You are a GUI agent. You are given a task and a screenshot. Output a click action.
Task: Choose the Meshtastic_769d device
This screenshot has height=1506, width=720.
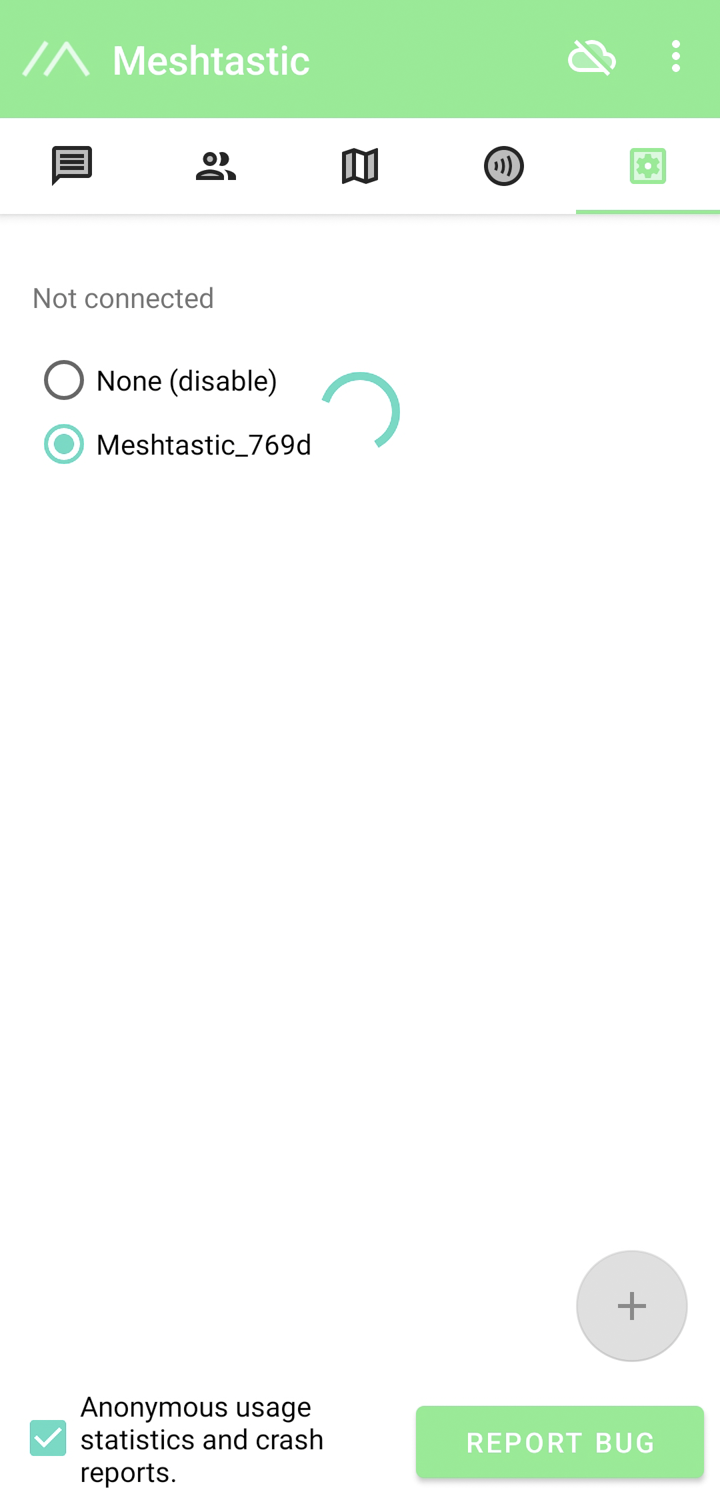point(178,445)
